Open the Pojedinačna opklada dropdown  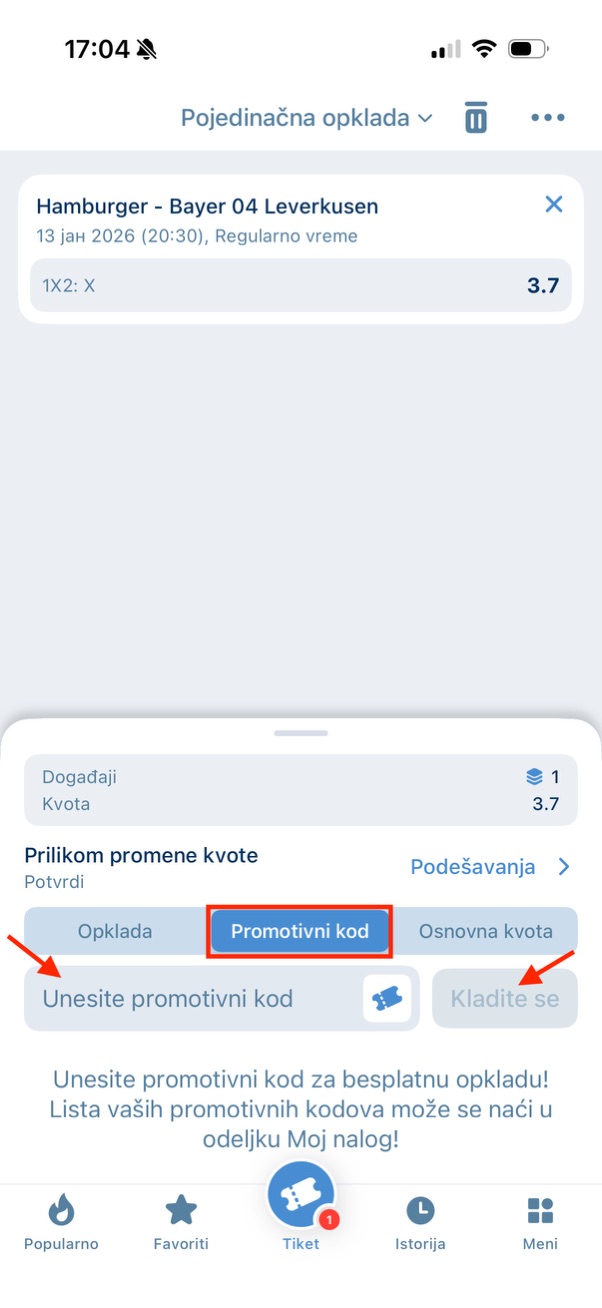(x=306, y=118)
